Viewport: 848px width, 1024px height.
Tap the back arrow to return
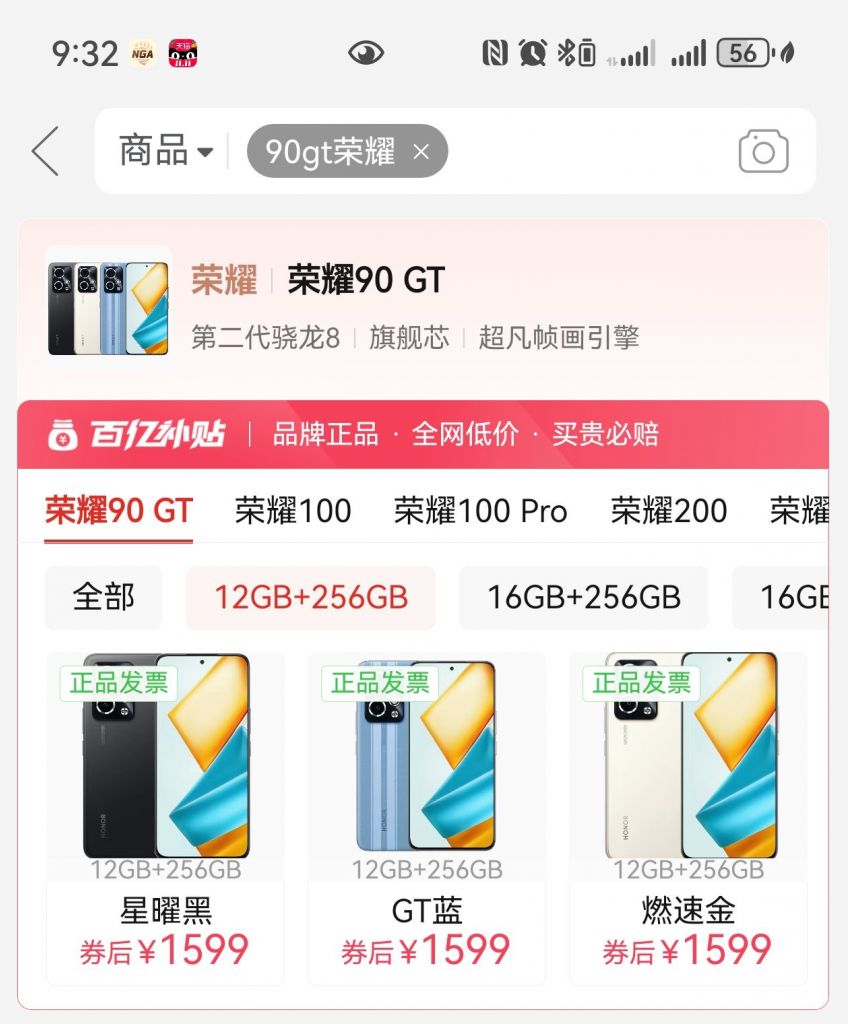(x=42, y=152)
